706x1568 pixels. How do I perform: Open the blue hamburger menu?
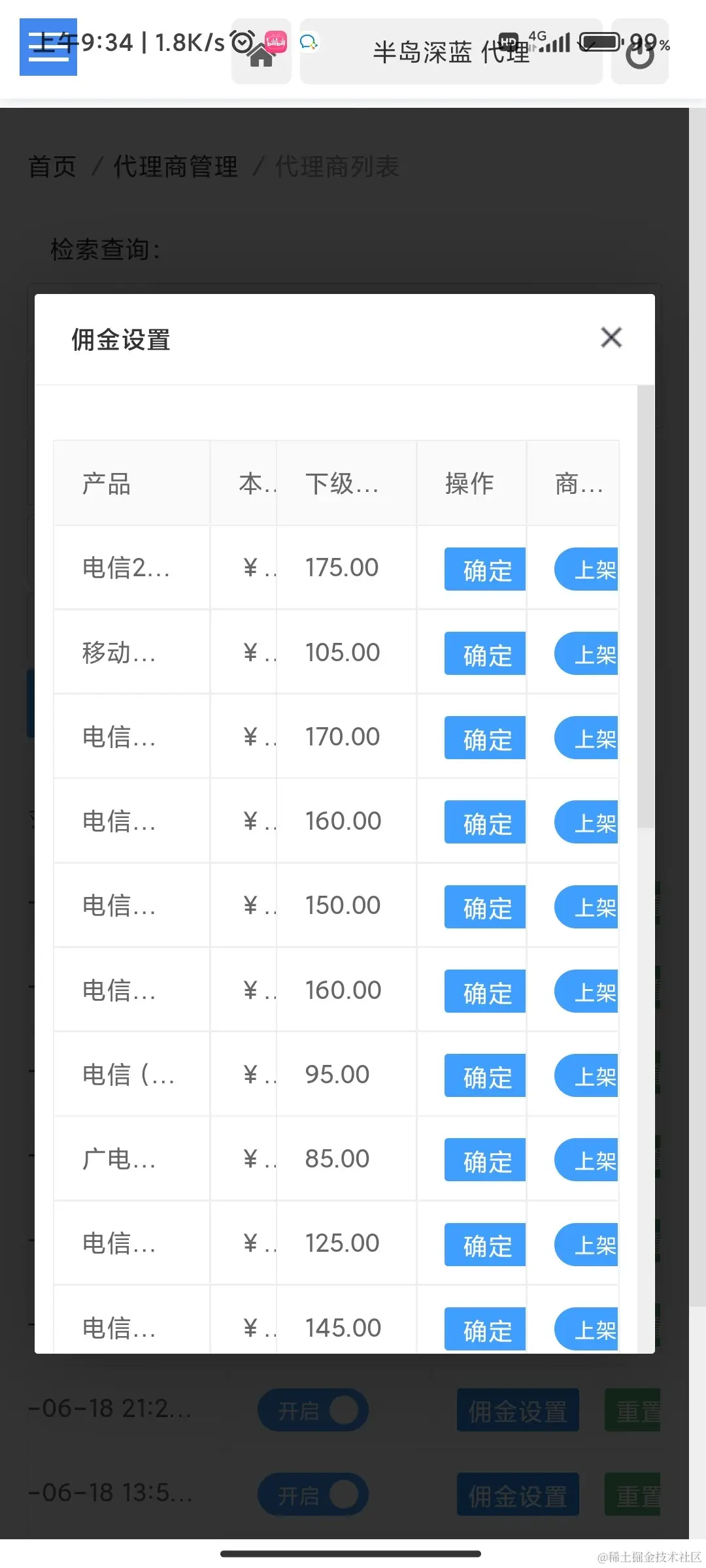tap(48, 47)
